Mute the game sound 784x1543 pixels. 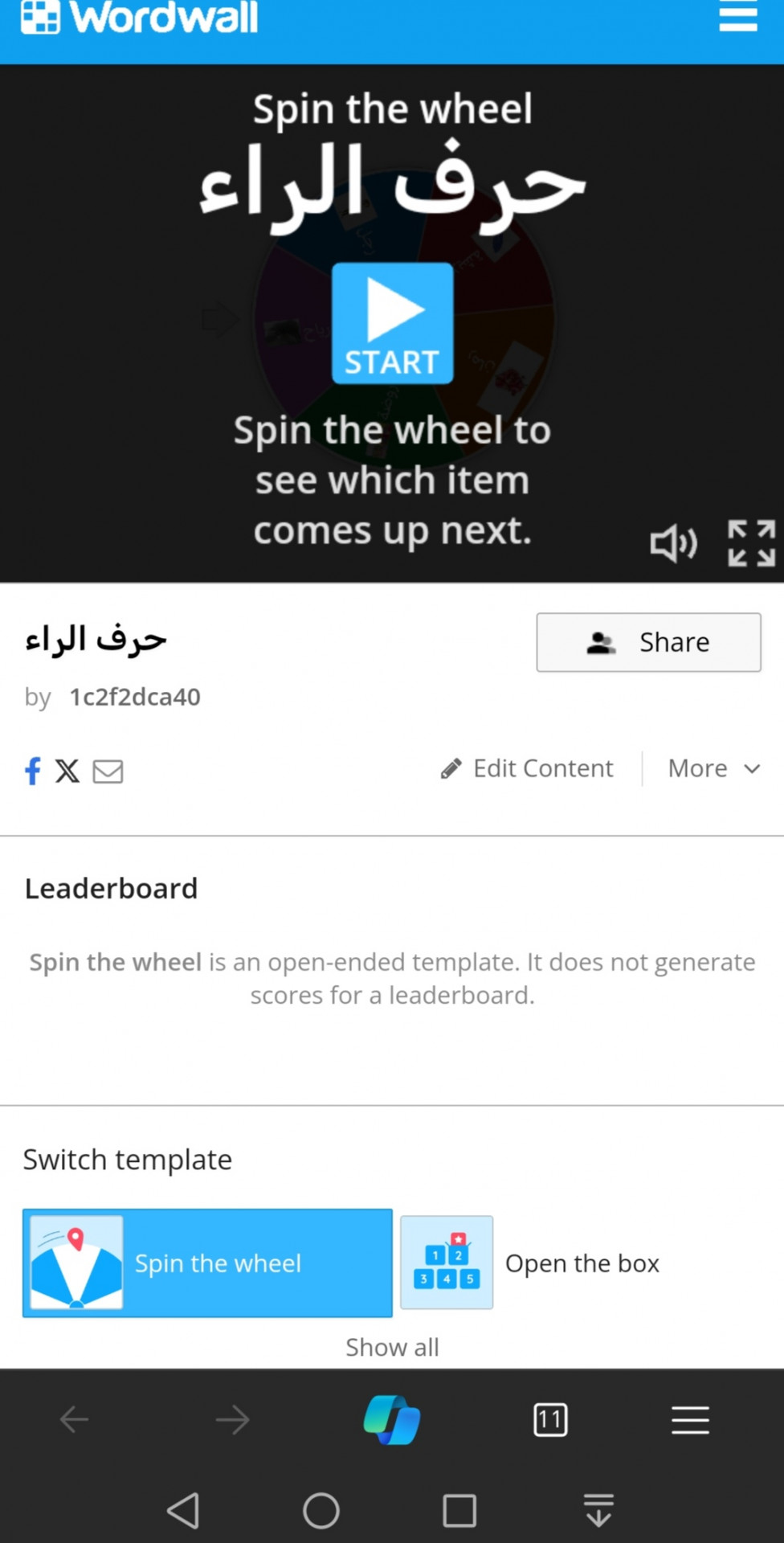(x=673, y=544)
